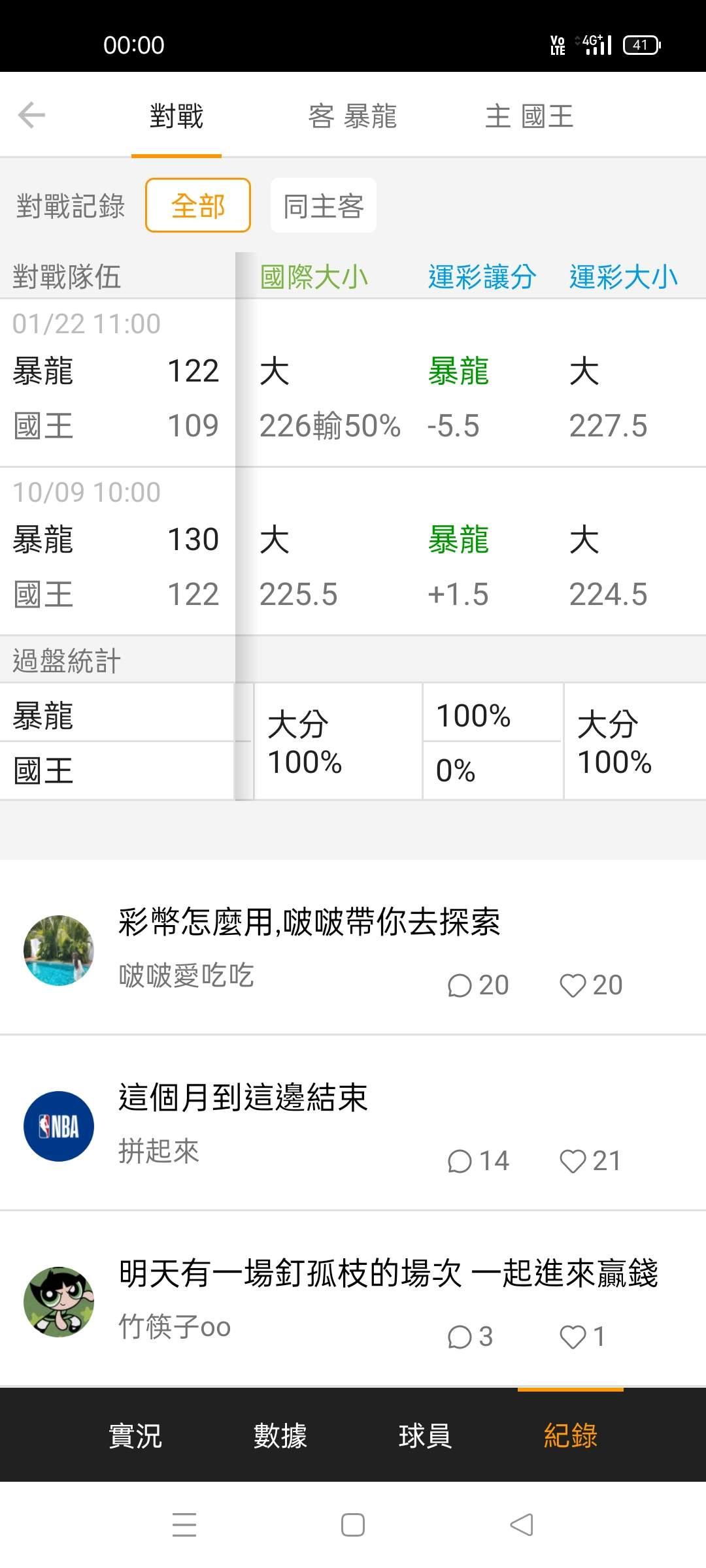This screenshot has width=706, height=1568.
Task: Select the 對戰 tab
Action: pyautogui.click(x=176, y=116)
